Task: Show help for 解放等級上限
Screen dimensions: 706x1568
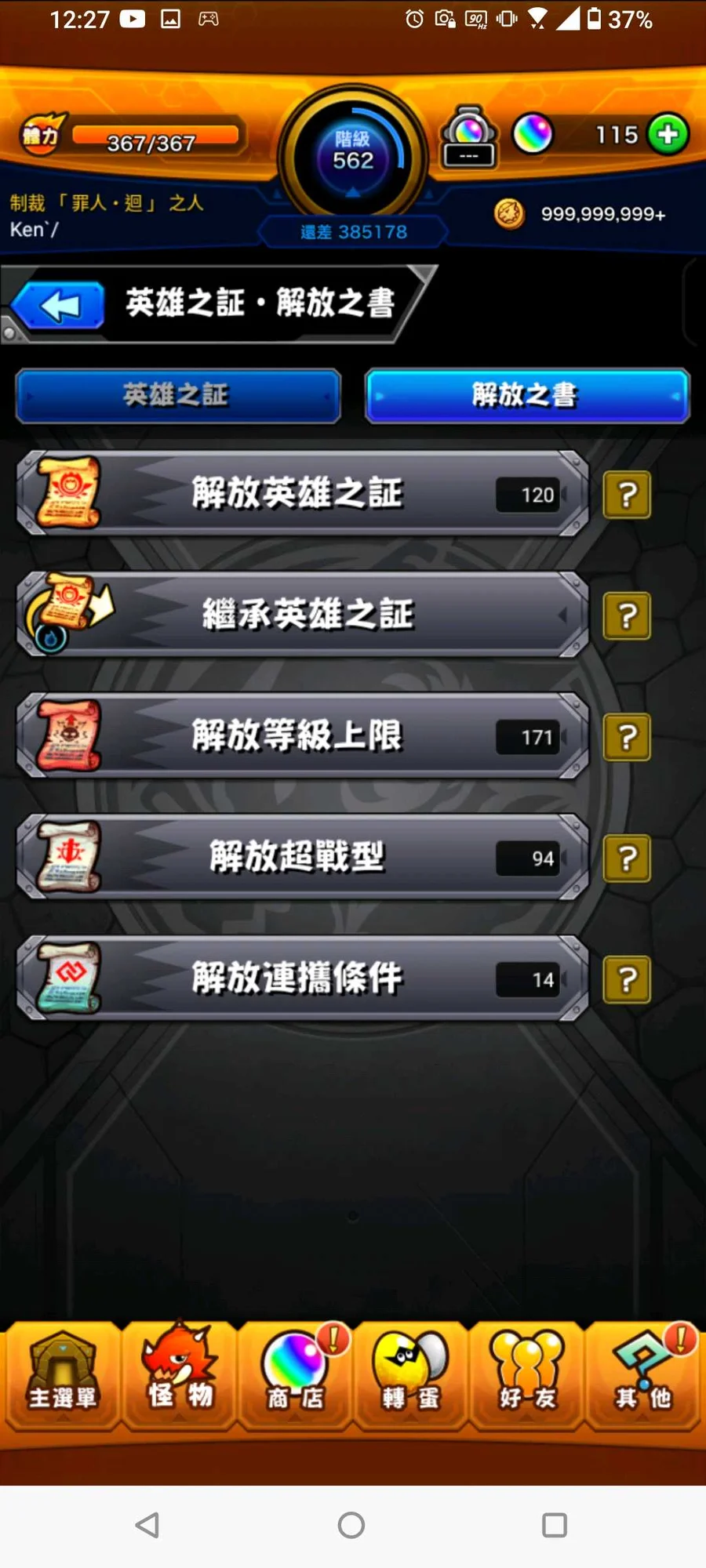Action: (626, 737)
